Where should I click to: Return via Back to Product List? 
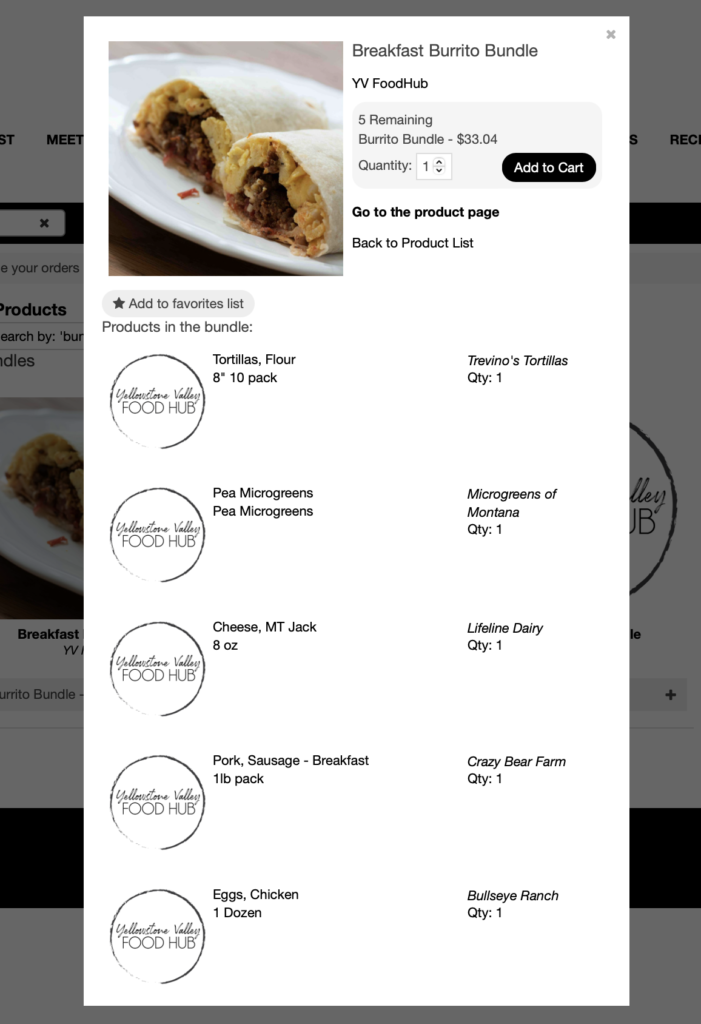(412, 243)
